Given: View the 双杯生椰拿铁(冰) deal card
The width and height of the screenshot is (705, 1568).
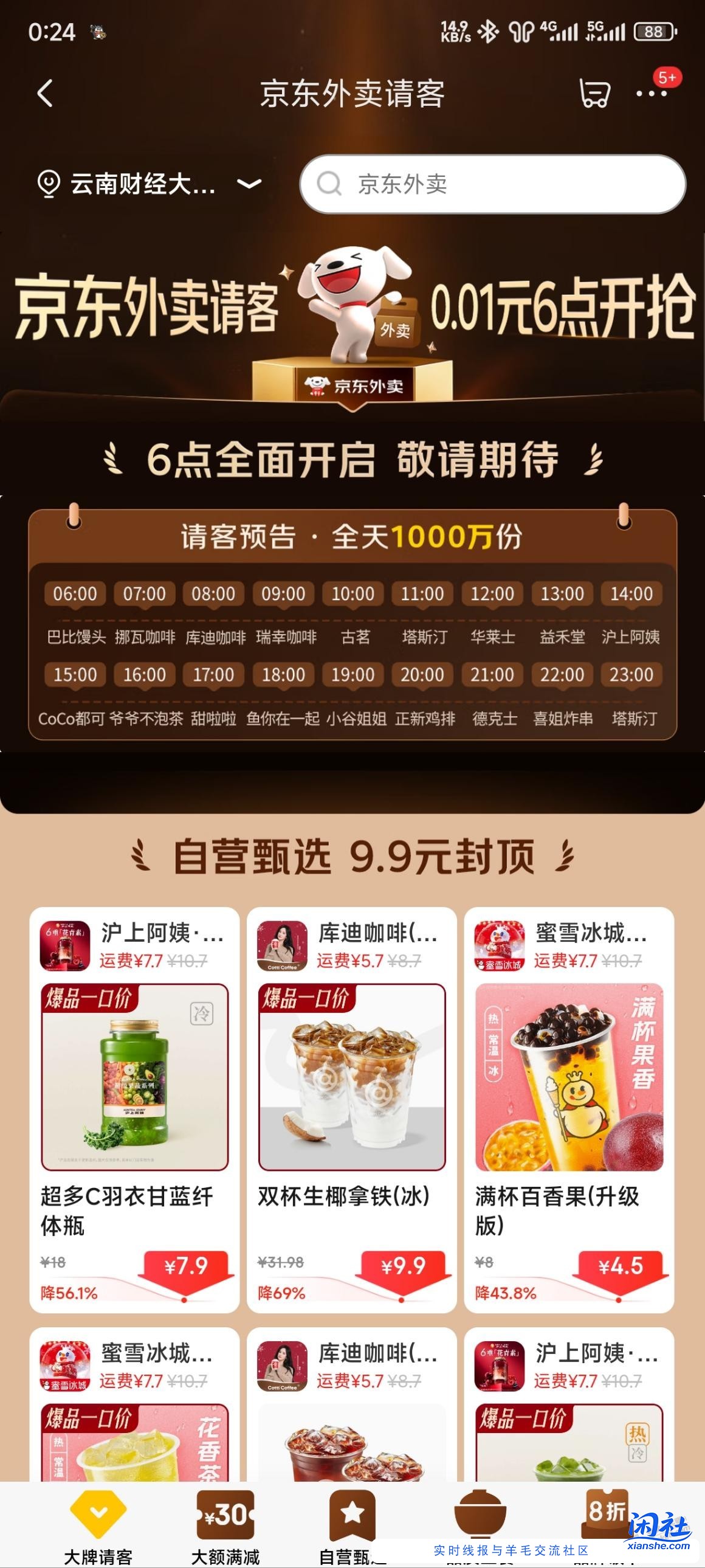Looking at the screenshot, I should [x=351, y=1108].
